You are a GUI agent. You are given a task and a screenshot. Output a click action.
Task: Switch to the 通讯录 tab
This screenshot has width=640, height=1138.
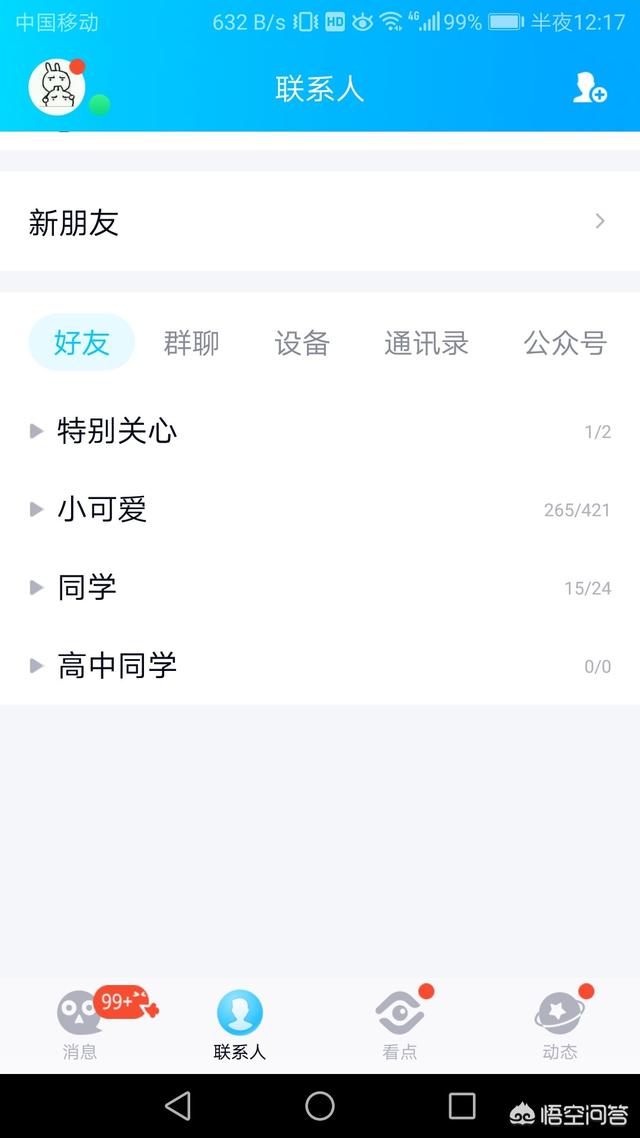(x=427, y=343)
